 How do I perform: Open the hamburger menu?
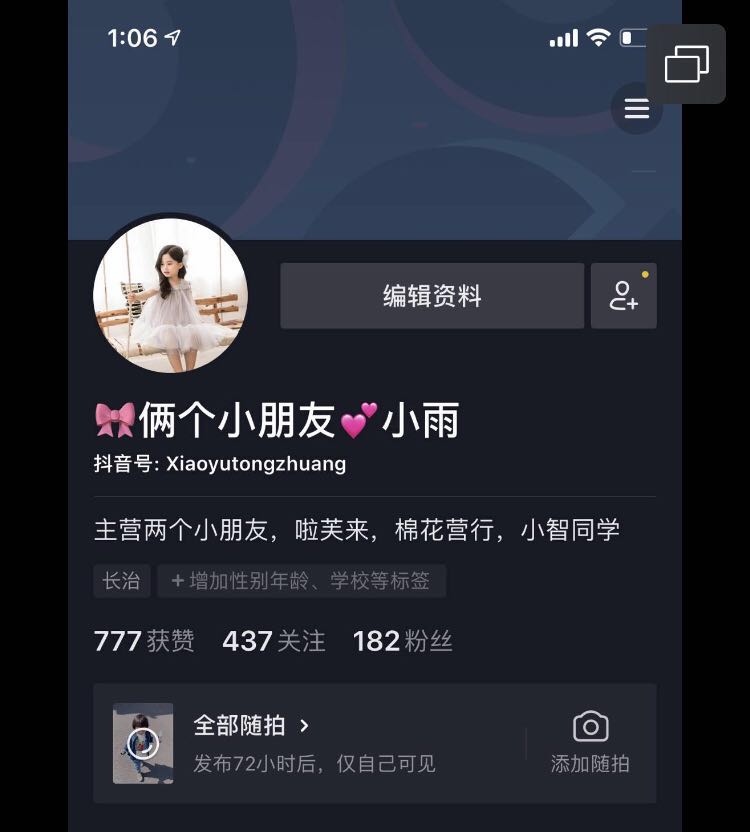coord(637,109)
